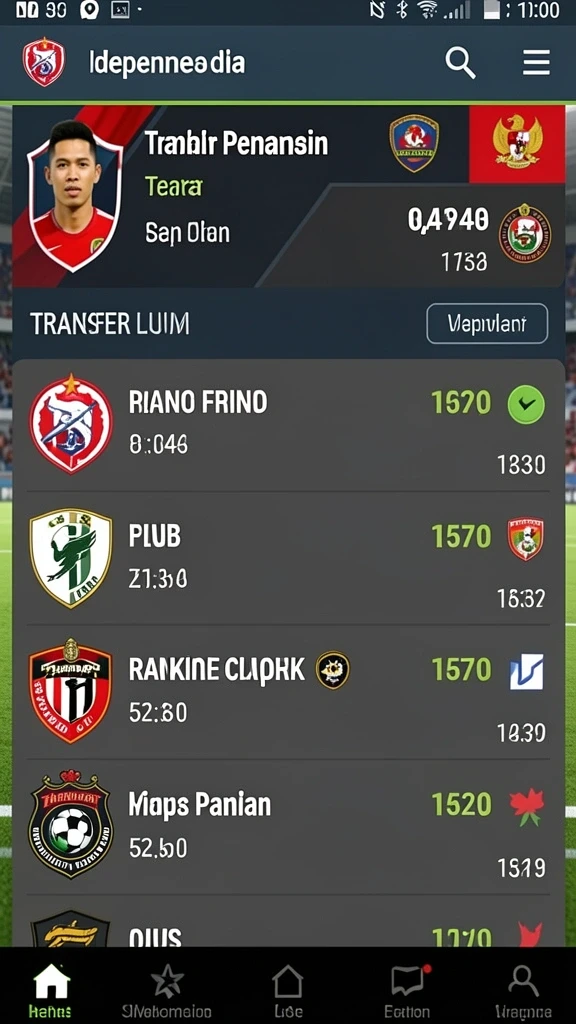Tap the Mapivlant button
Image resolution: width=576 pixels, height=1024 pixels.
487,323
